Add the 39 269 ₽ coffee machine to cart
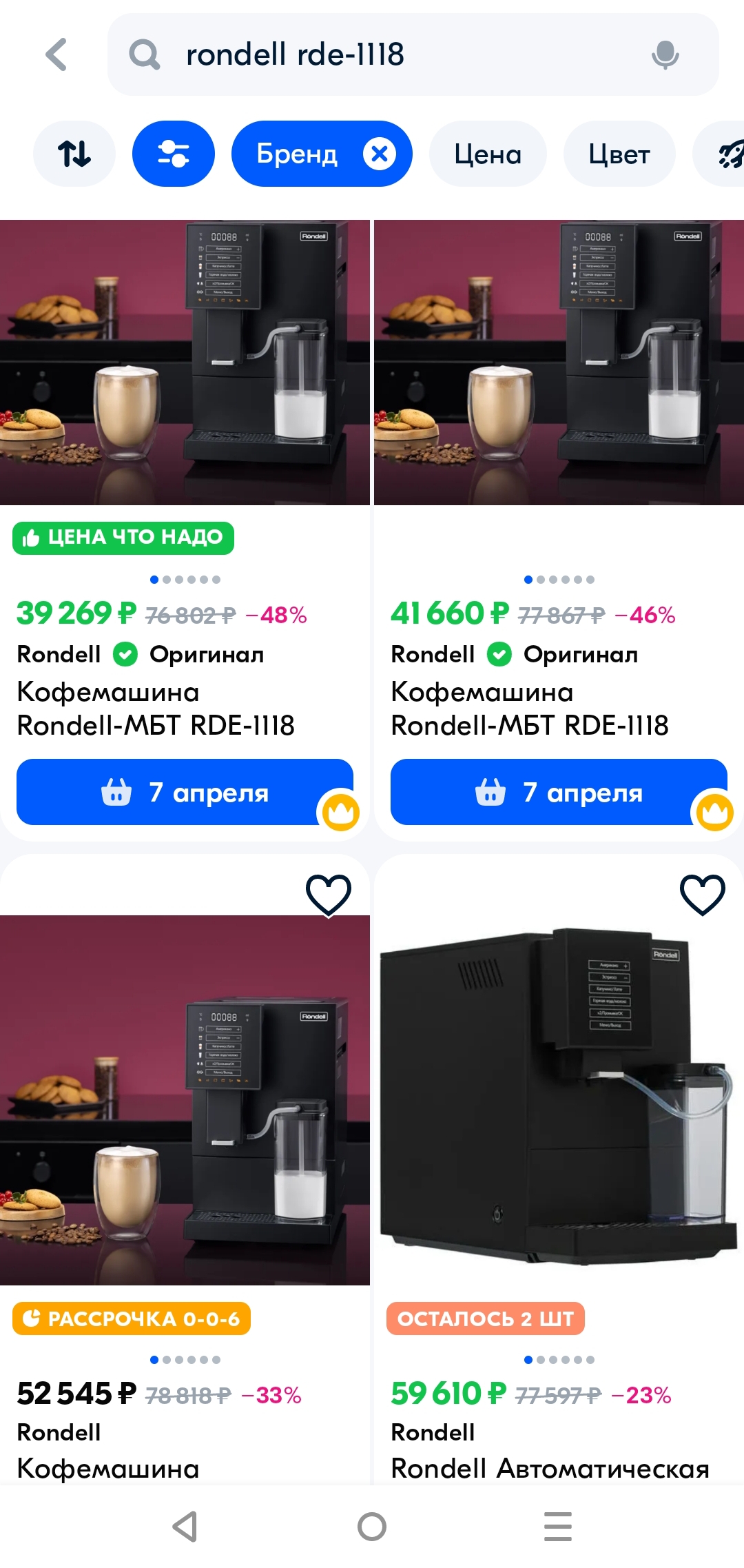744x1568 pixels. click(185, 792)
